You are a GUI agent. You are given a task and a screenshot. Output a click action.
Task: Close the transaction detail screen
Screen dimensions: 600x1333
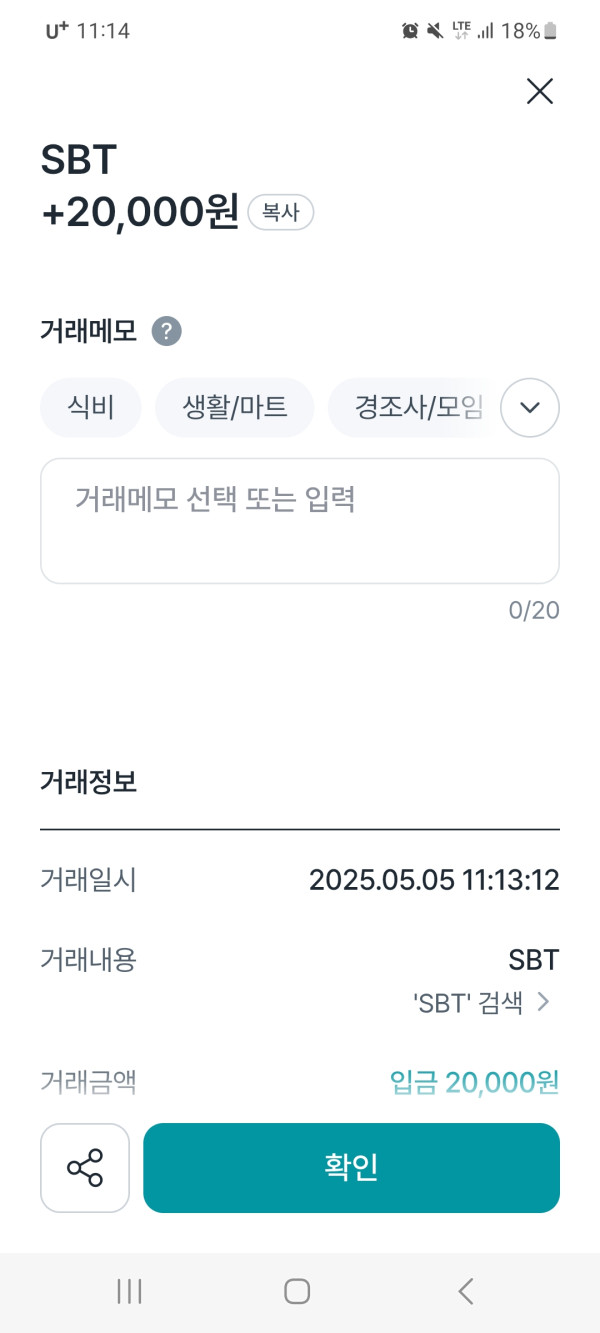coord(539,92)
